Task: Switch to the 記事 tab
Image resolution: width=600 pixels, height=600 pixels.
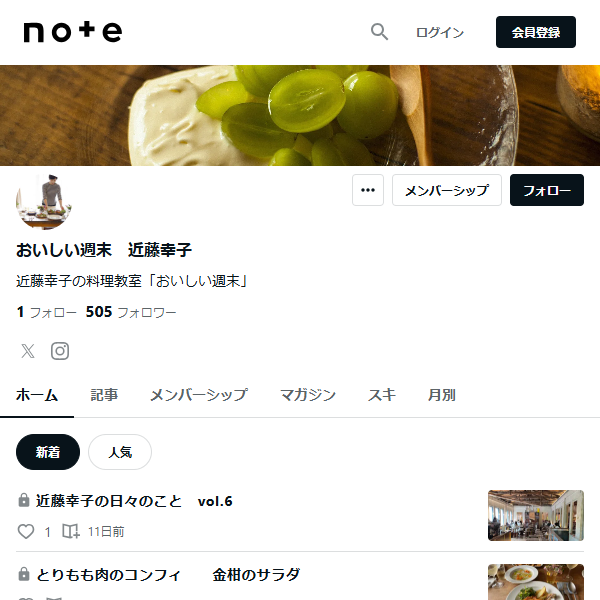Action: (104, 395)
